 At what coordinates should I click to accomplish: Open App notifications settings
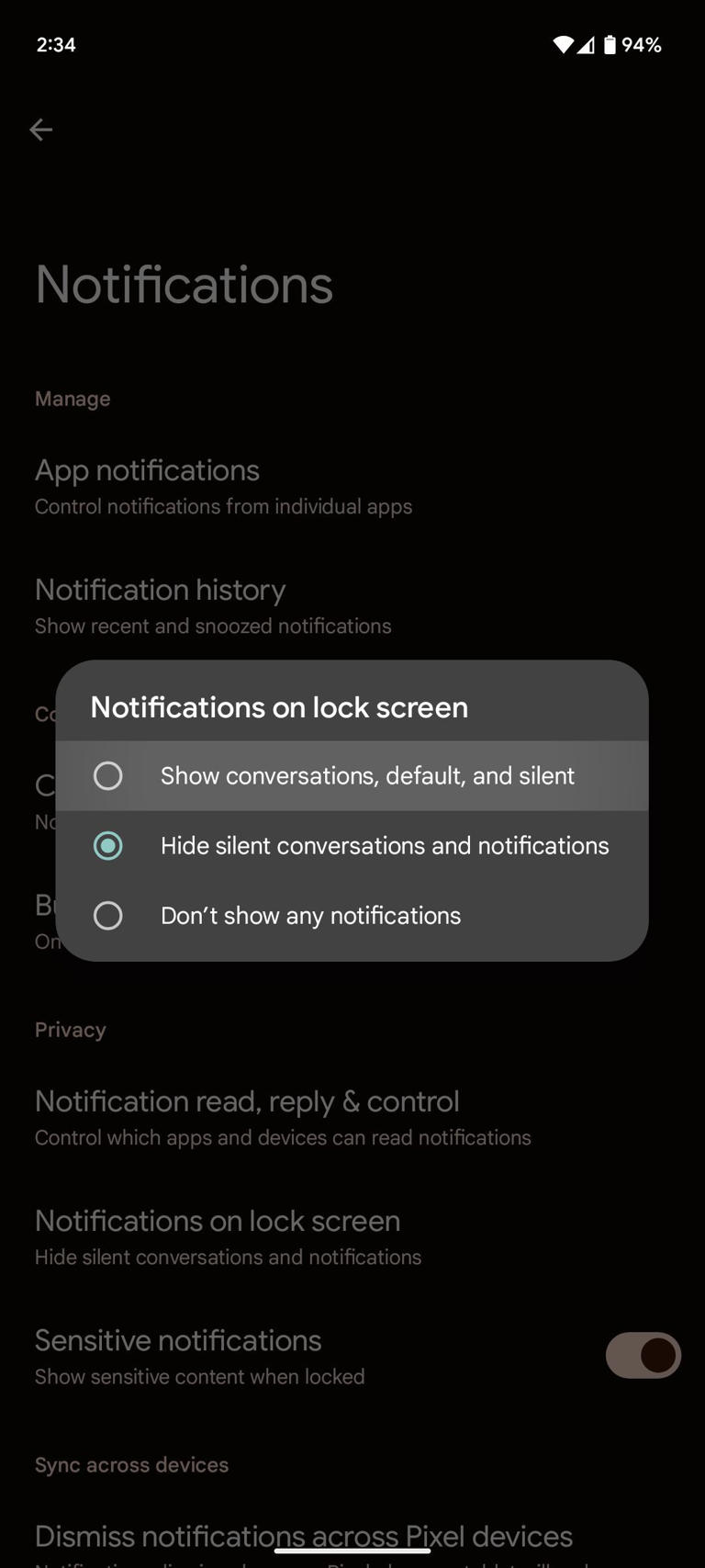pyautogui.click(x=147, y=470)
